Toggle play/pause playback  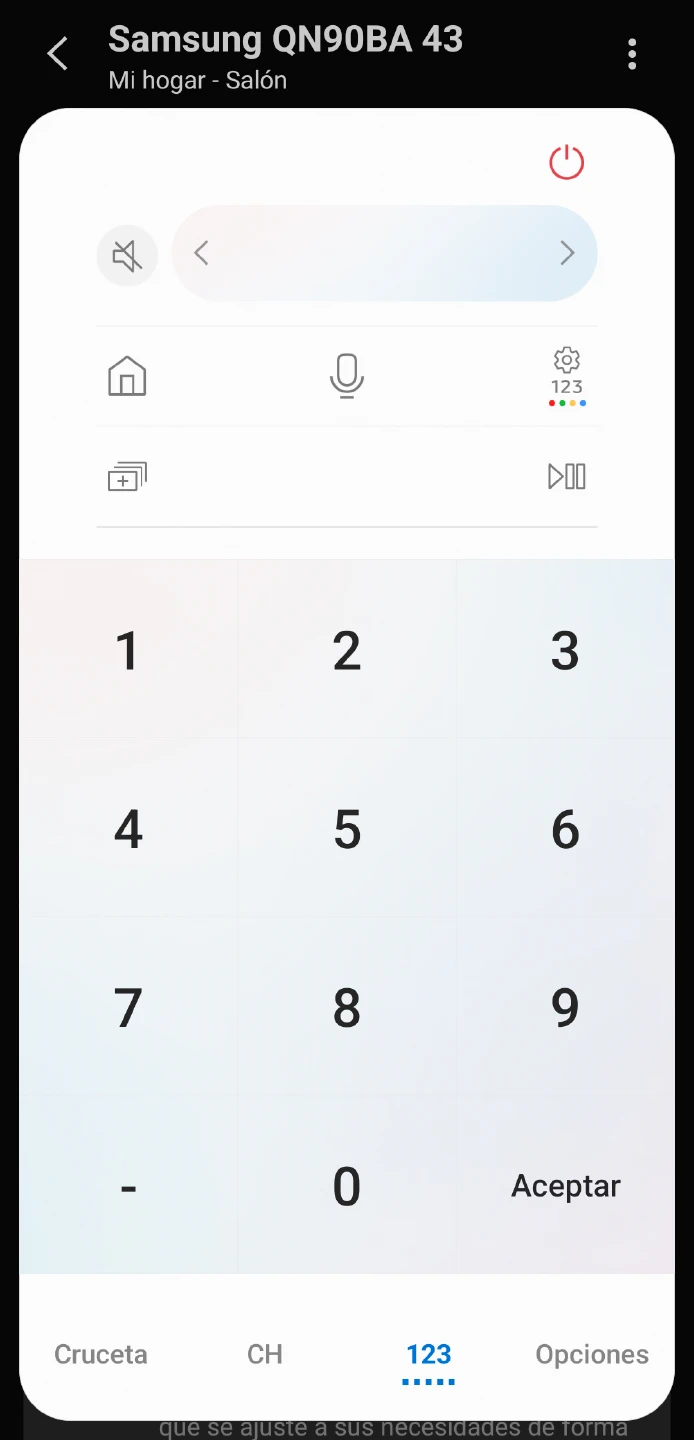click(567, 477)
